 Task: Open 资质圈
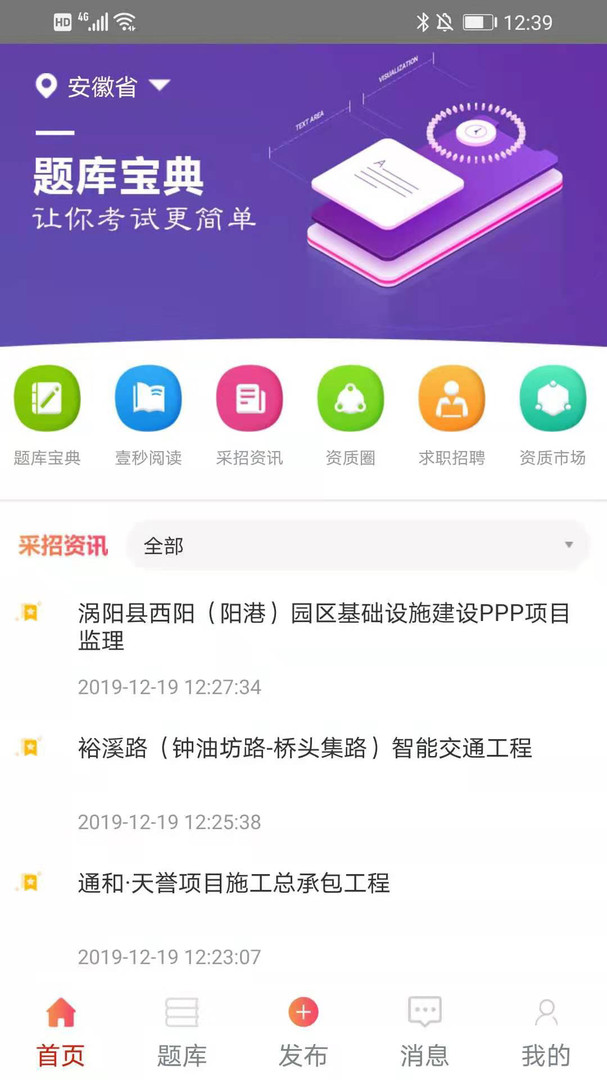point(350,399)
